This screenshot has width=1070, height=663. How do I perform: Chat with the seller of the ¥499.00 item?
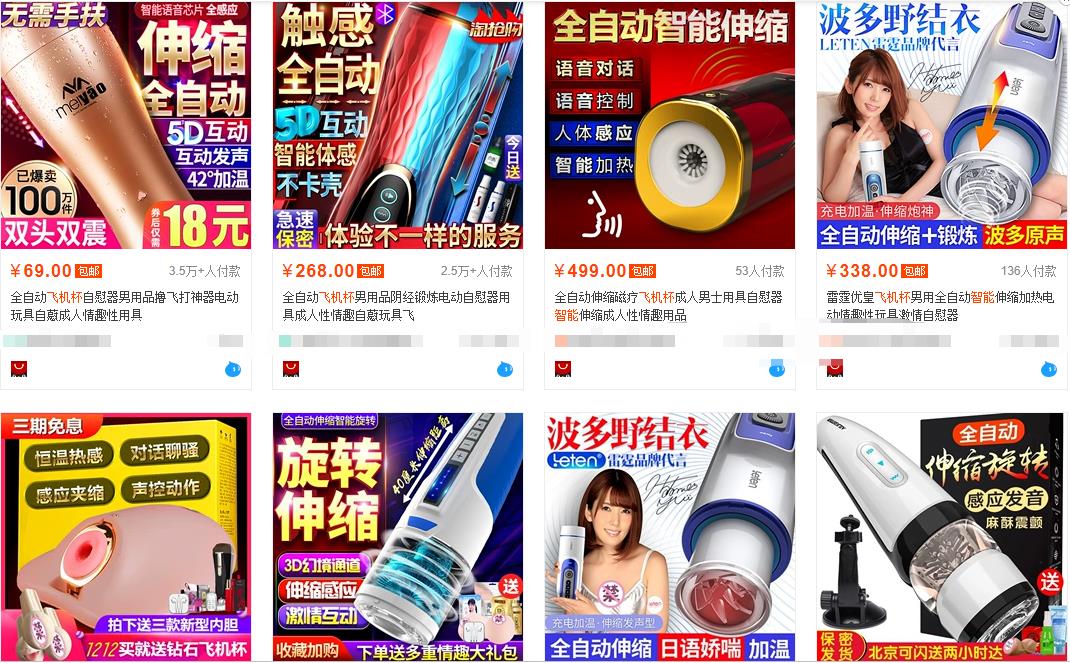pyautogui.click(x=777, y=369)
